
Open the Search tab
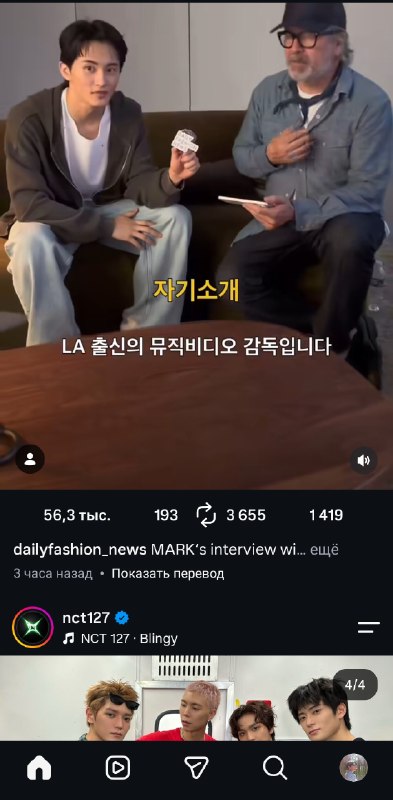pos(275,767)
